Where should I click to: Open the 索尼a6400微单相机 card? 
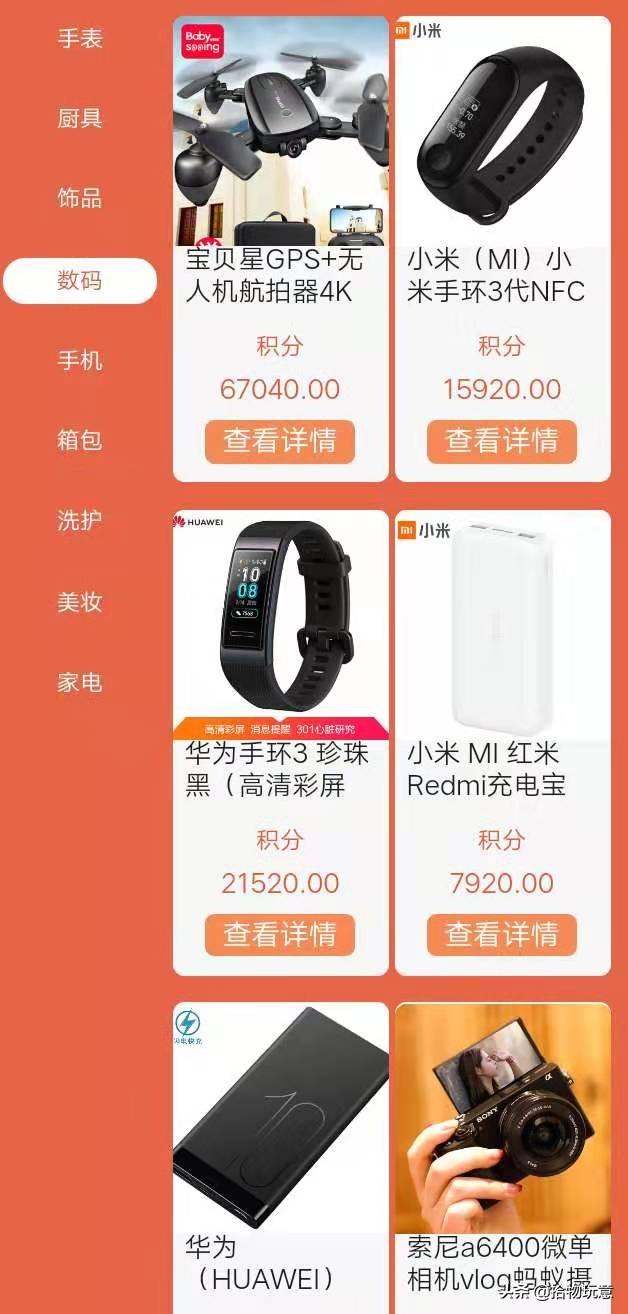(502, 1150)
